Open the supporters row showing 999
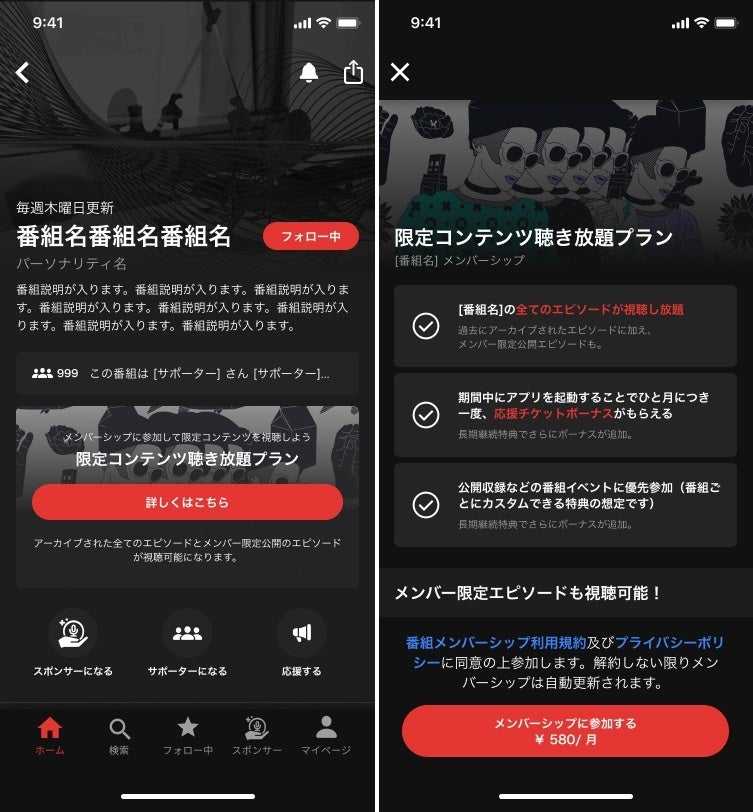 (187, 373)
